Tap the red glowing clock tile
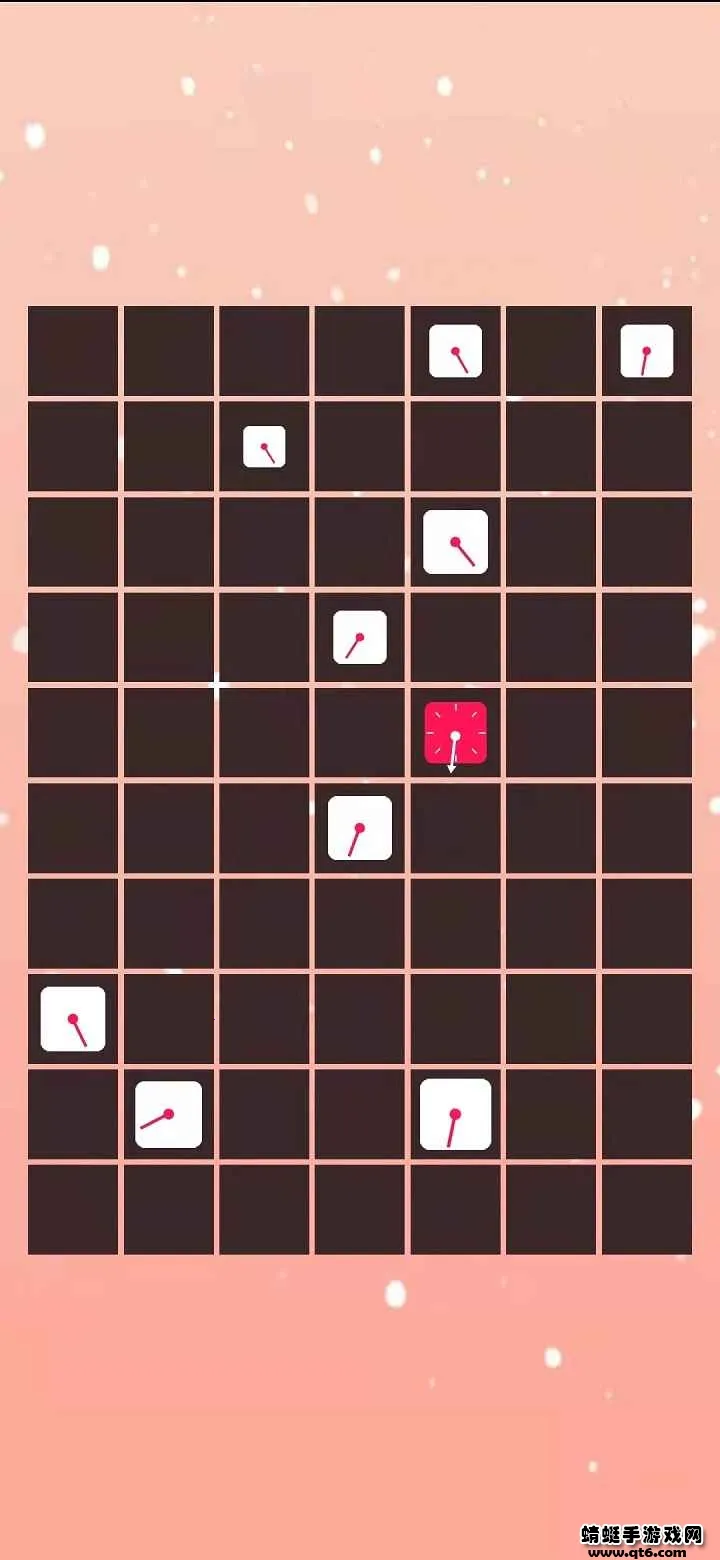Screen dimensions: 720x1560 [x=455, y=733]
